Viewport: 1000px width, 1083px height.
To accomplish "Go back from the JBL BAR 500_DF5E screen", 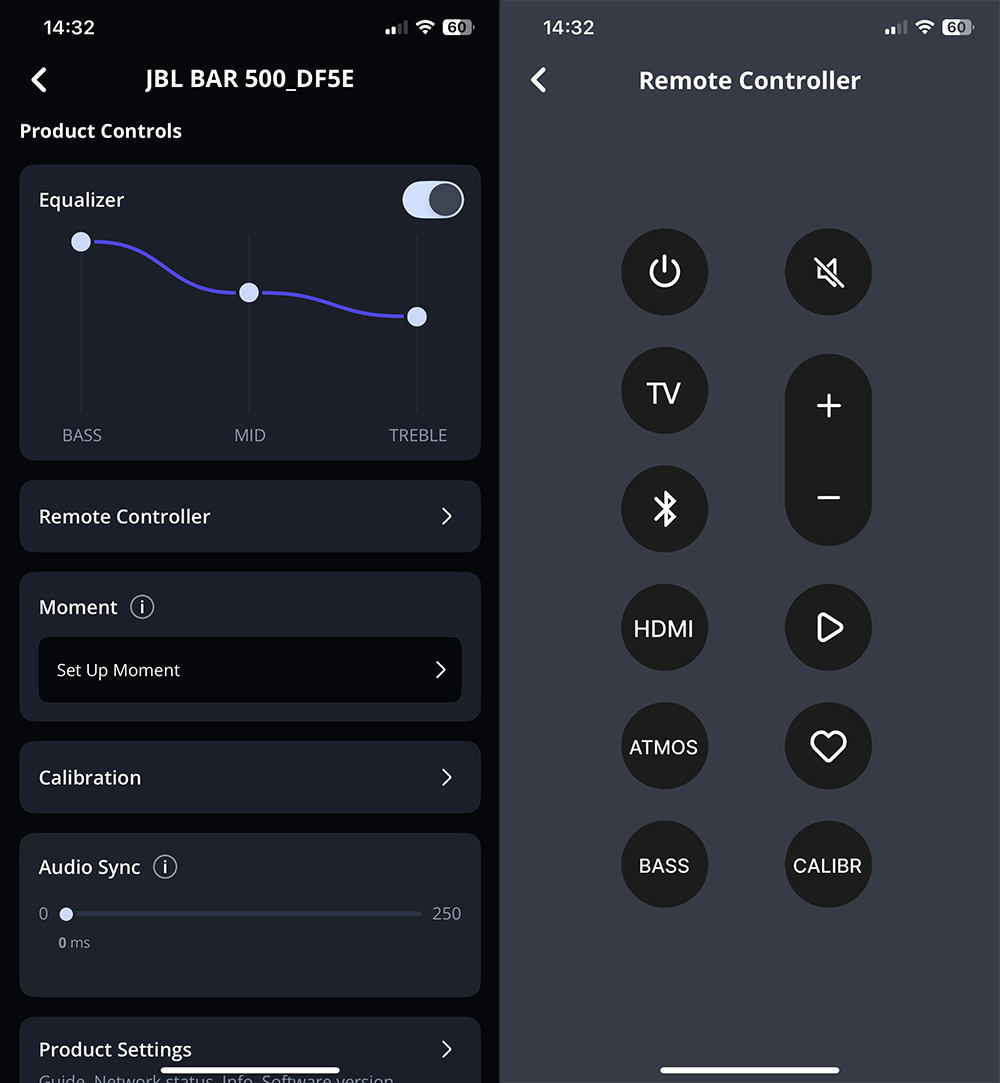I will point(39,80).
